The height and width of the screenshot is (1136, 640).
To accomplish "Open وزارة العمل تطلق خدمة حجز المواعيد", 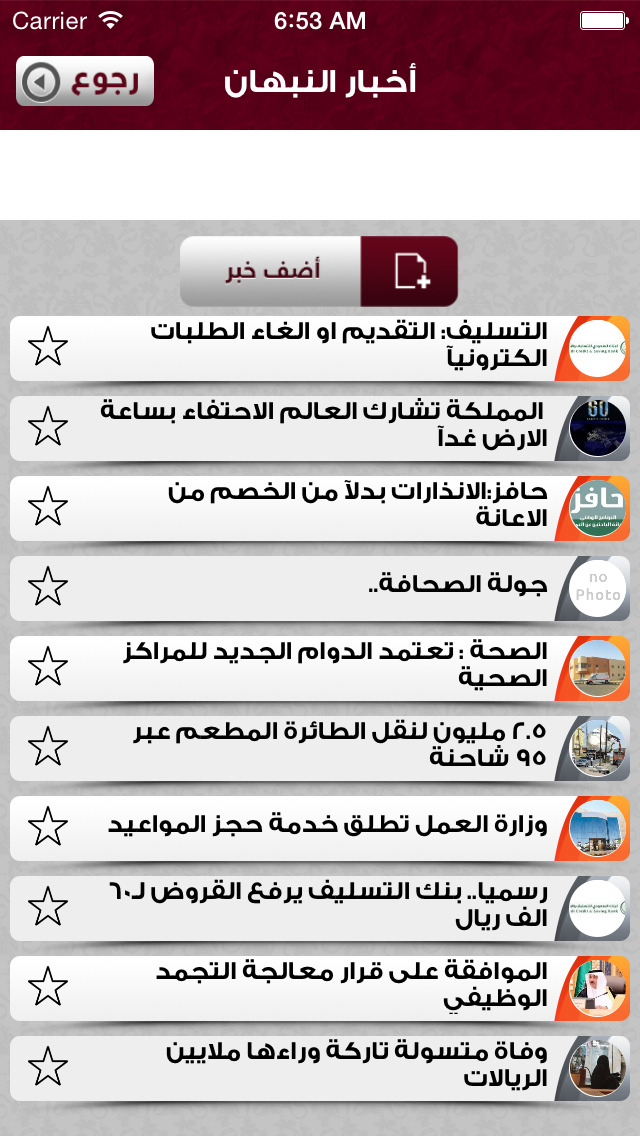I will 320,829.
